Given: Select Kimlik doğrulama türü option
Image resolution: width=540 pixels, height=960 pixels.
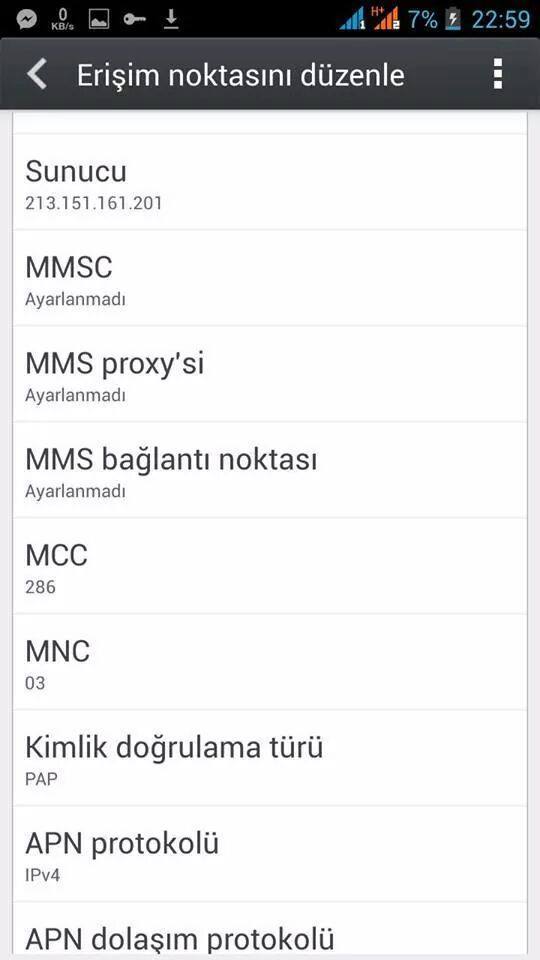Looking at the screenshot, I should [x=270, y=758].
